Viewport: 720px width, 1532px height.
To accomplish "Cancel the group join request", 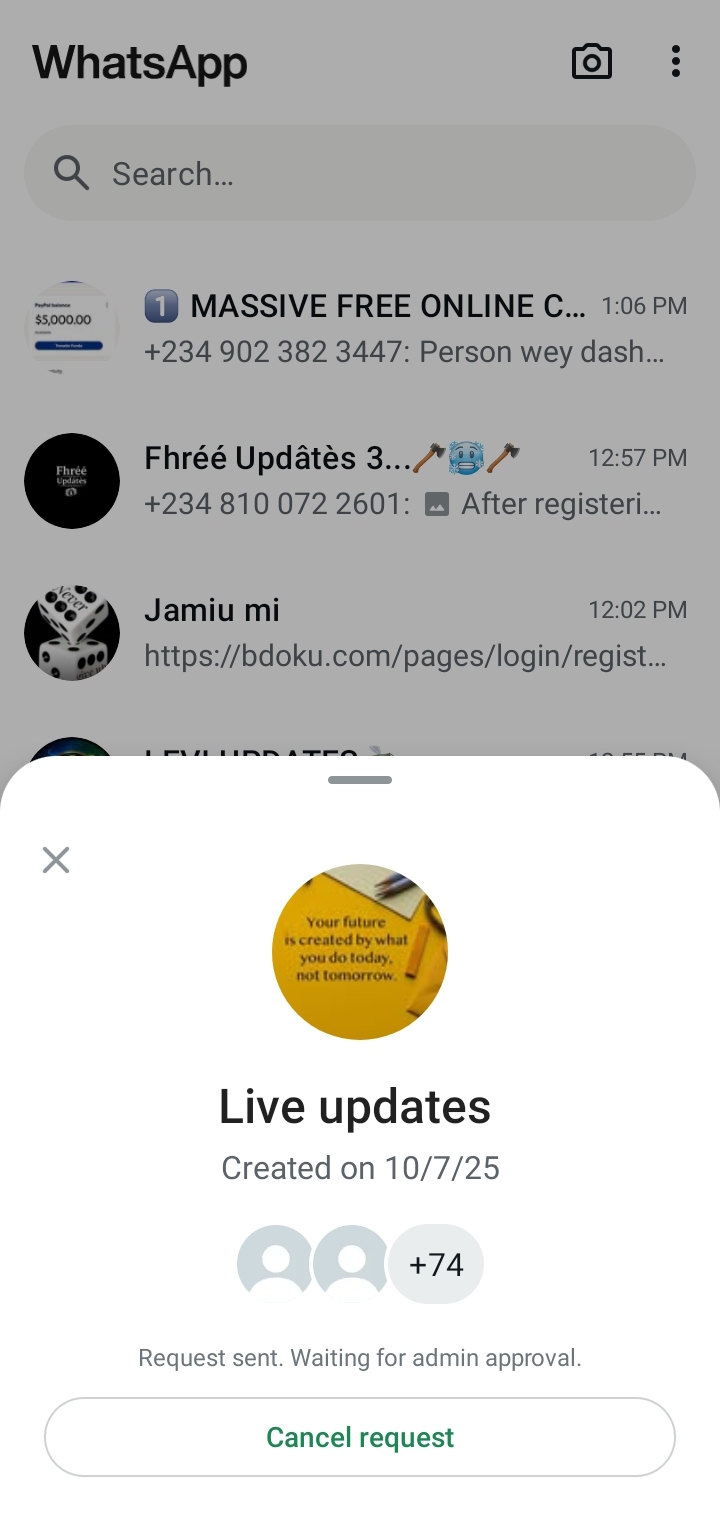I will [360, 1437].
